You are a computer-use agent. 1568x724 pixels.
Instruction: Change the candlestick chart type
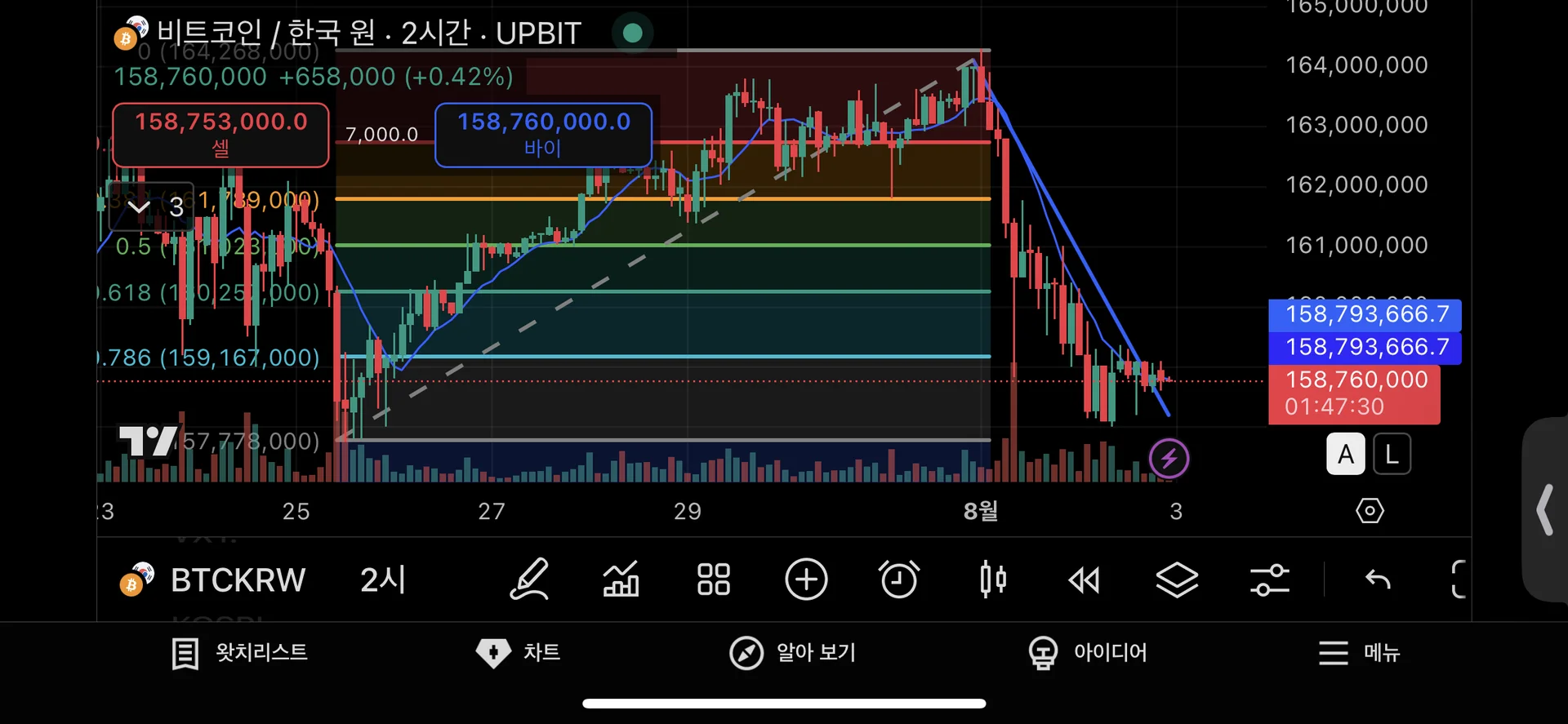pyautogui.click(x=992, y=580)
